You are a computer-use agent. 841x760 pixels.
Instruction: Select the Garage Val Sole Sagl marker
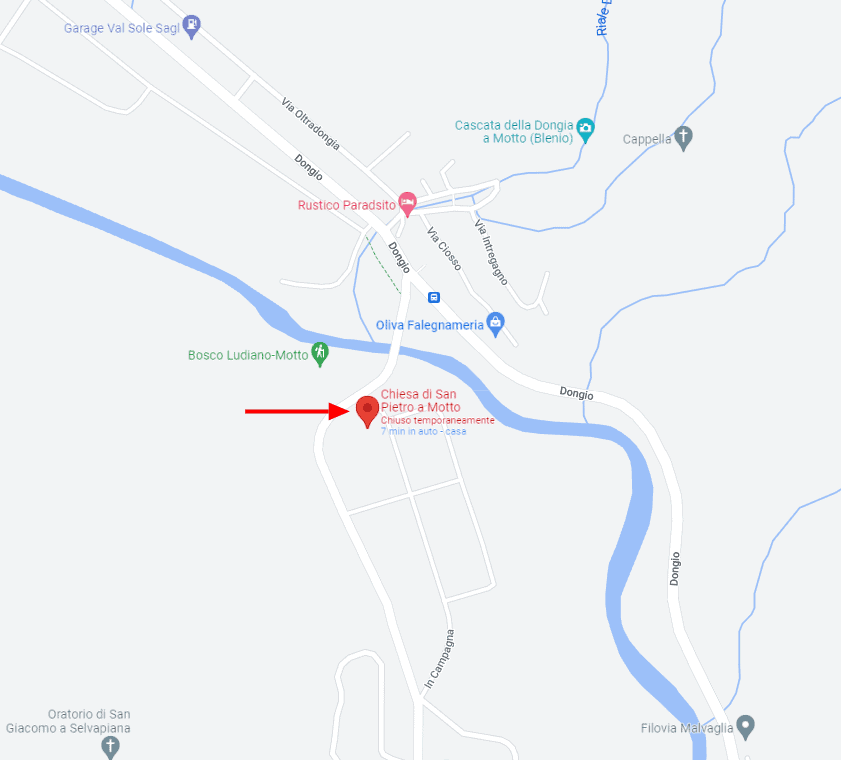[x=193, y=25]
